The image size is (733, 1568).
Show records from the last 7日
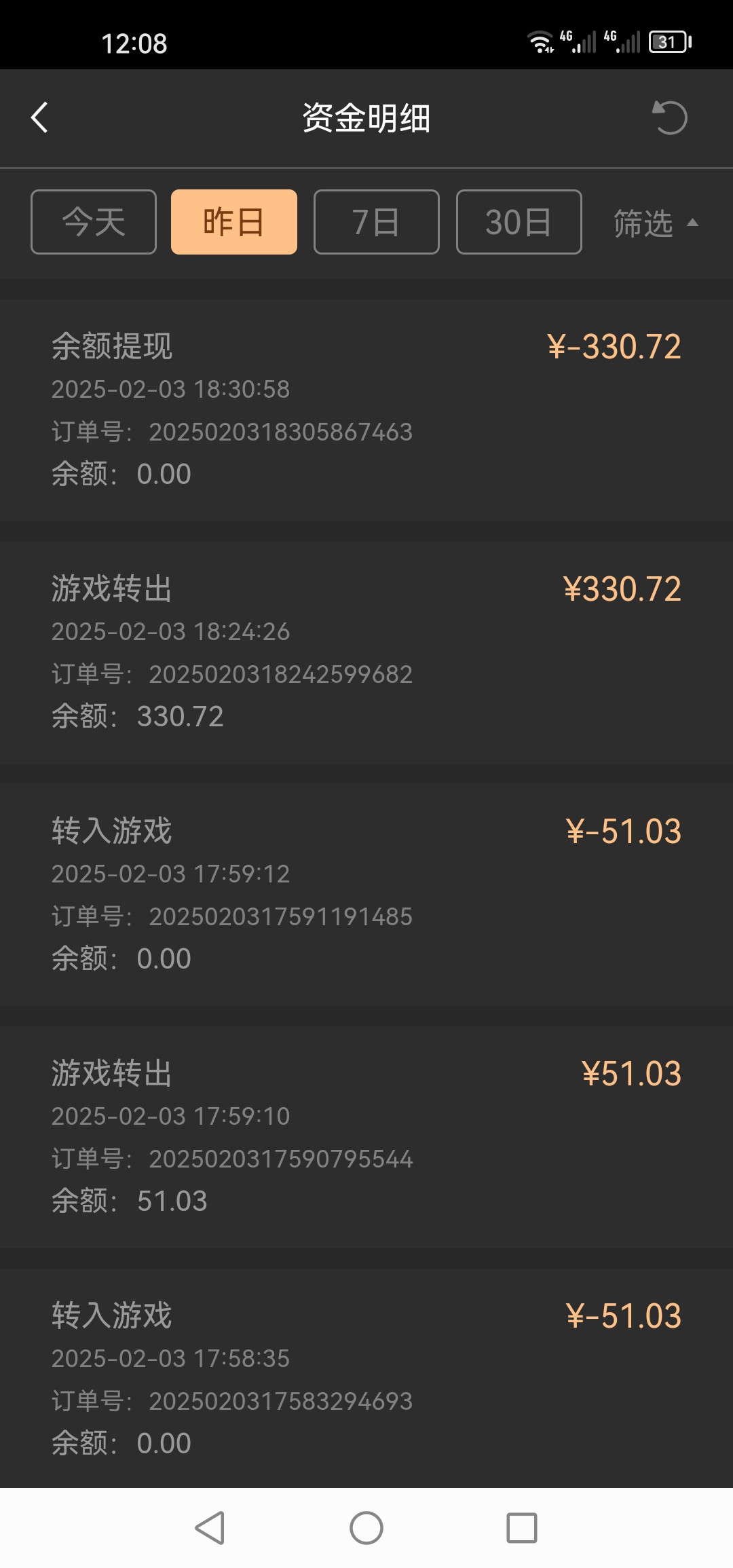pos(377,222)
